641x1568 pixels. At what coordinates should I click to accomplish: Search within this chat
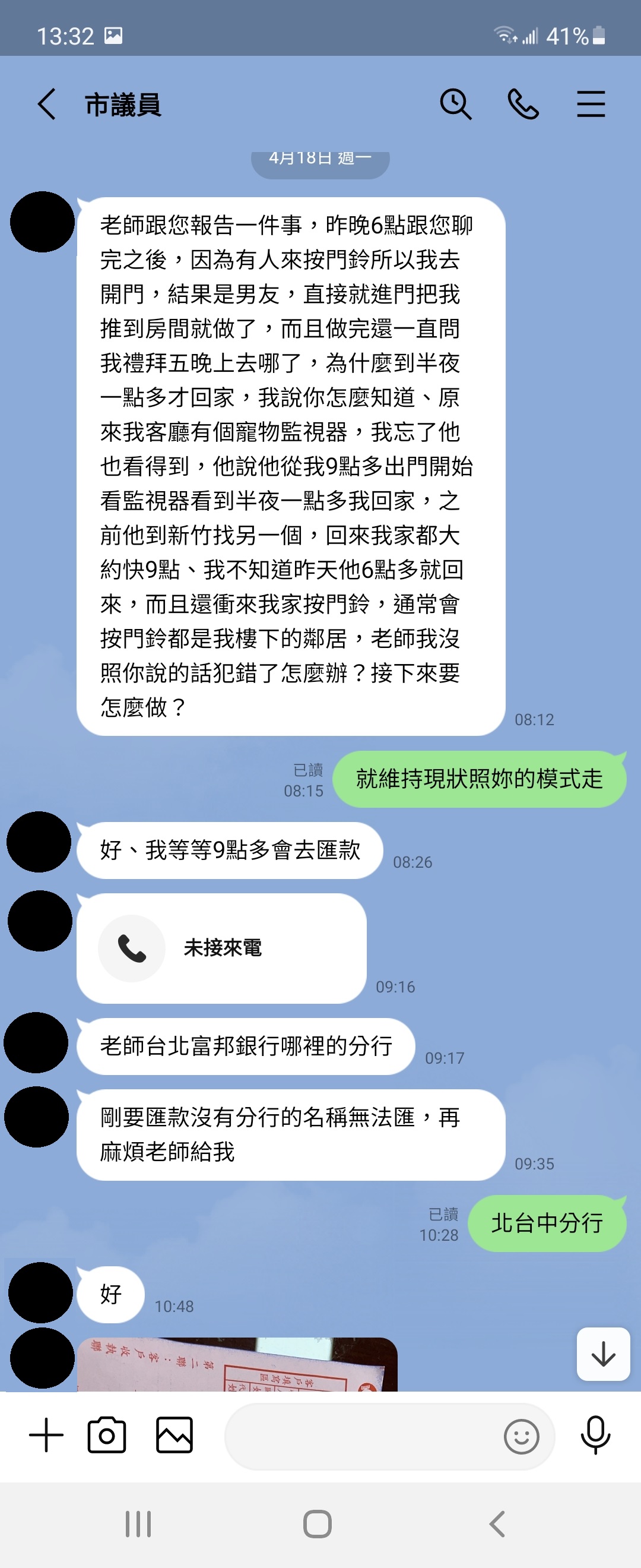[x=455, y=104]
